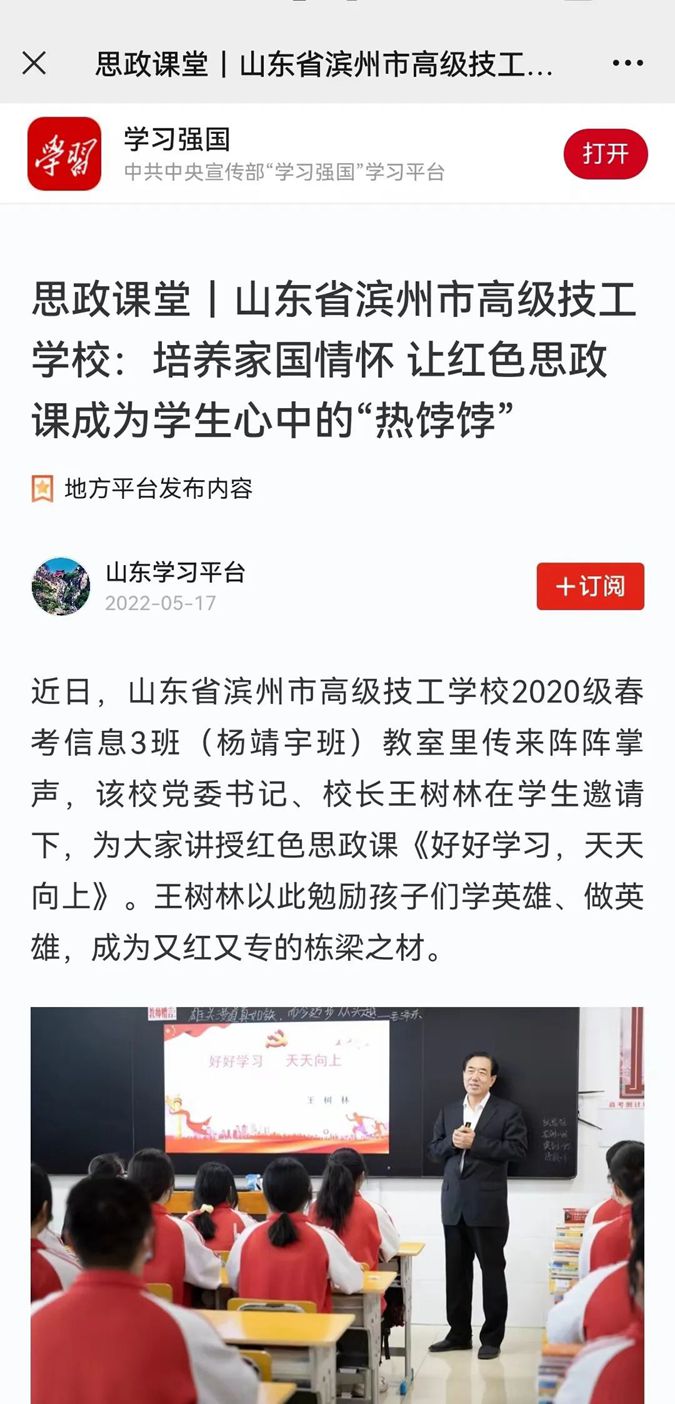View the classroom photo in the article
Screen dimensions: 675x1404
pyautogui.click(x=337, y=1204)
